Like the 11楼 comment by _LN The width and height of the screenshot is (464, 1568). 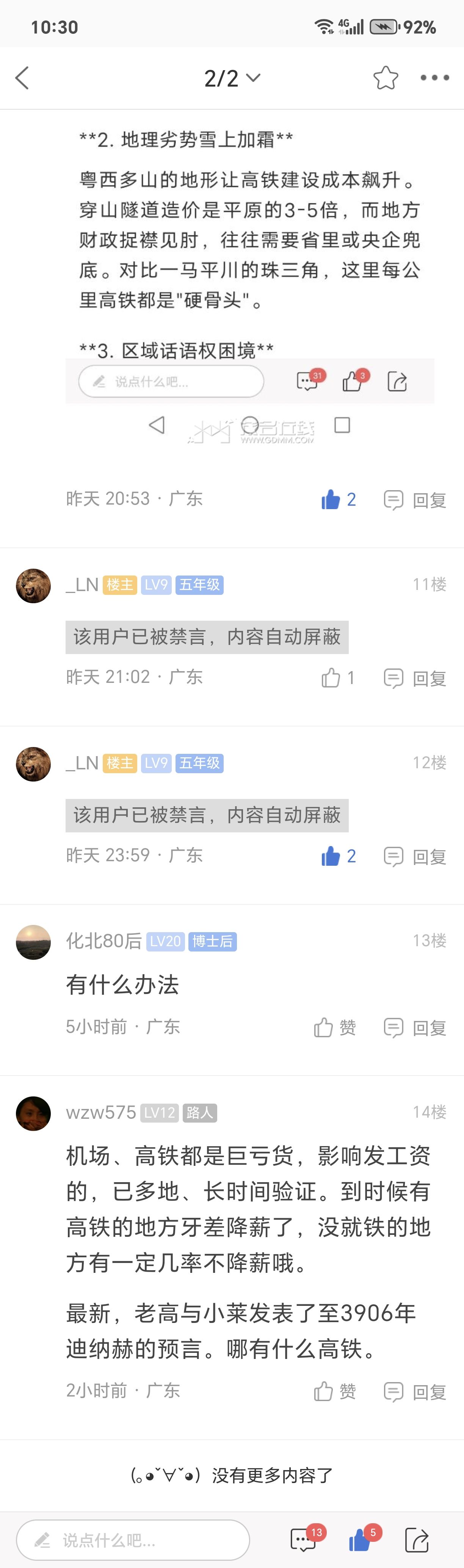(x=337, y=678)
